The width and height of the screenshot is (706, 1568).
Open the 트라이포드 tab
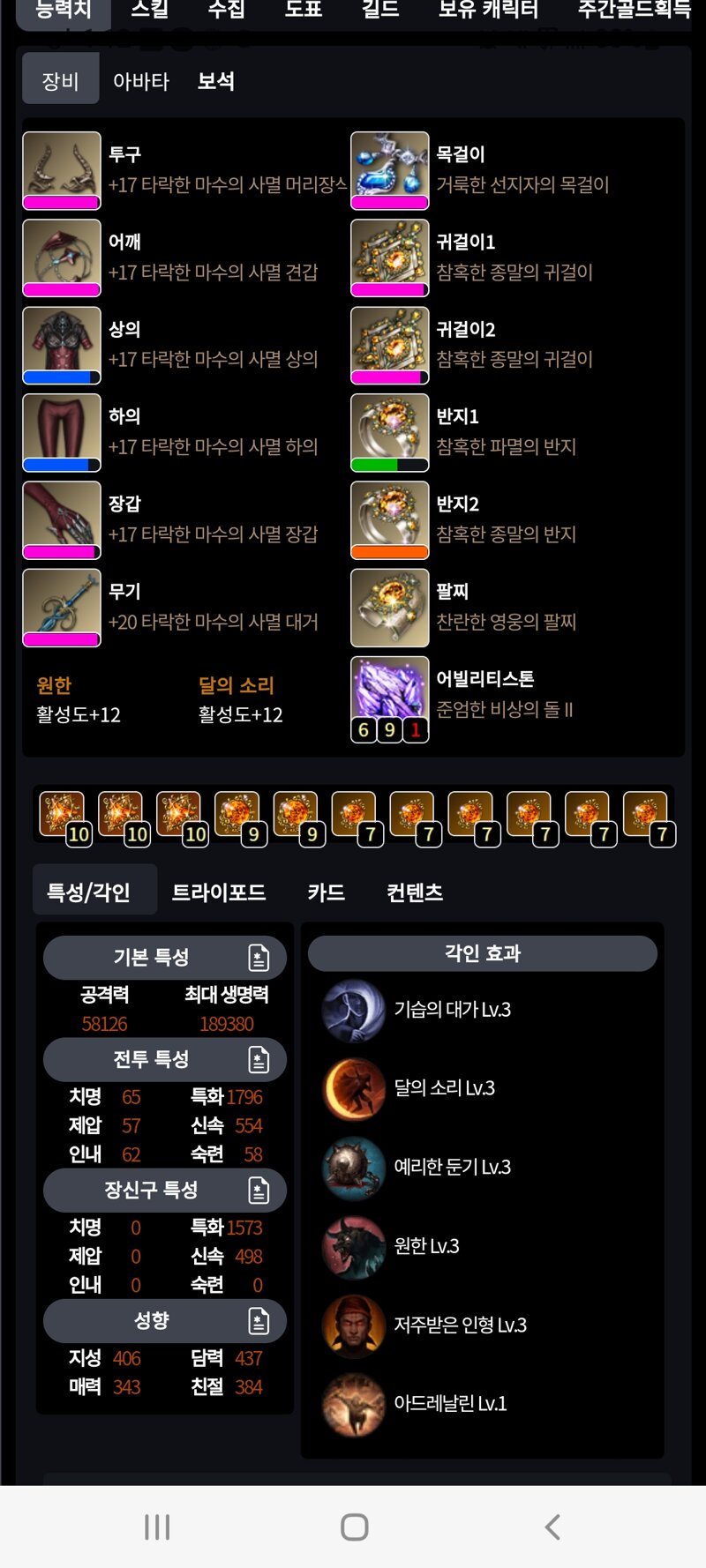219,892
